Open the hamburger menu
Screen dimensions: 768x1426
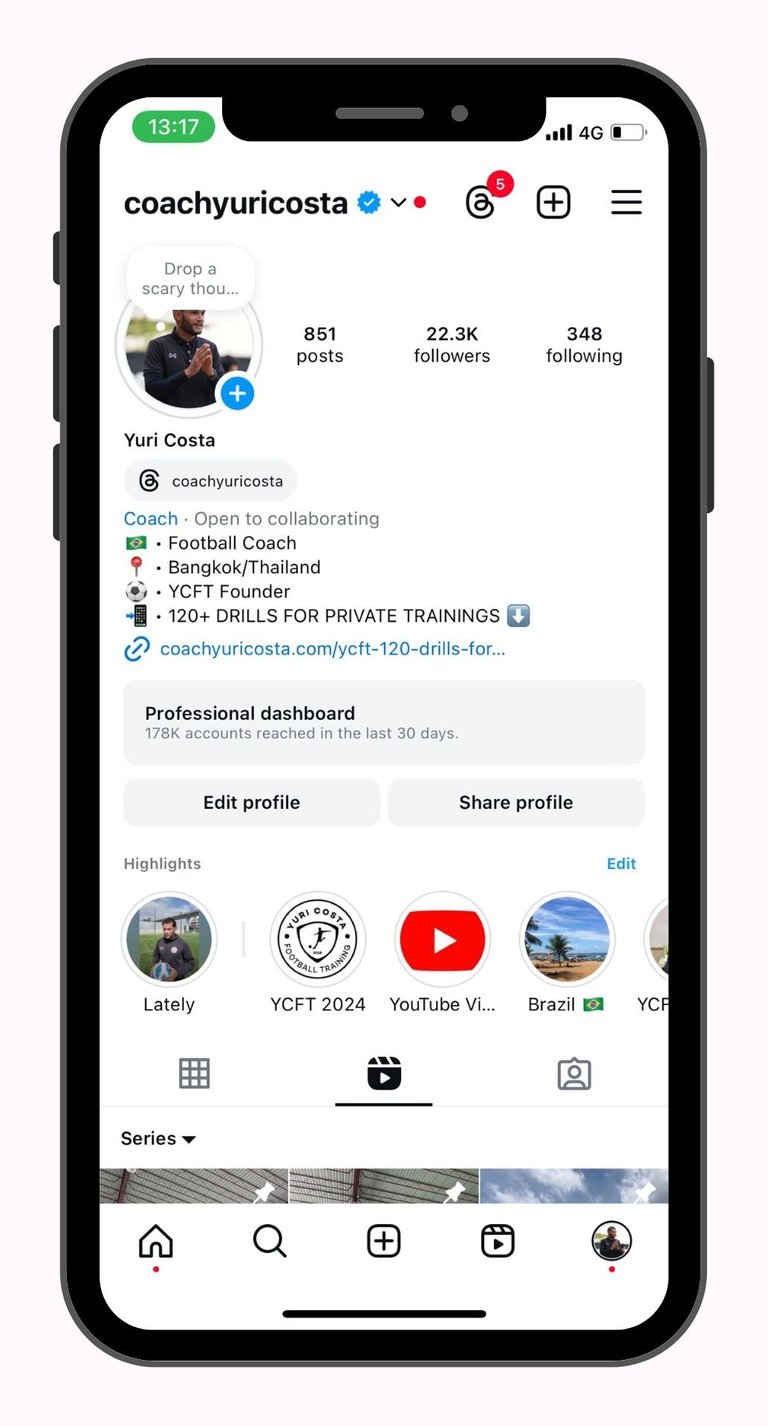pos(626,203)
